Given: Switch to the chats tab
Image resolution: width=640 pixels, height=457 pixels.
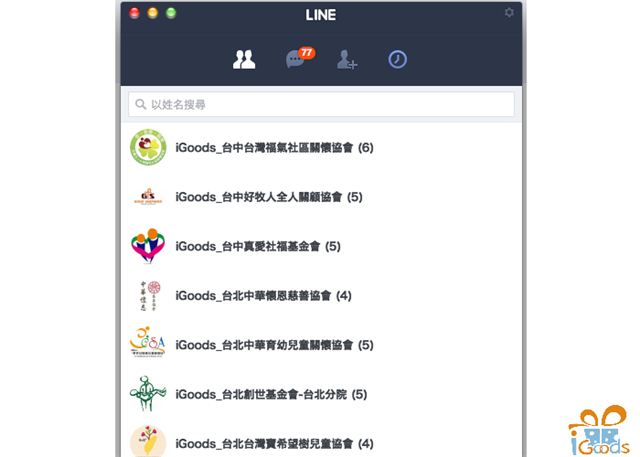Looking at the screenshot, I should tap(296, 60).
